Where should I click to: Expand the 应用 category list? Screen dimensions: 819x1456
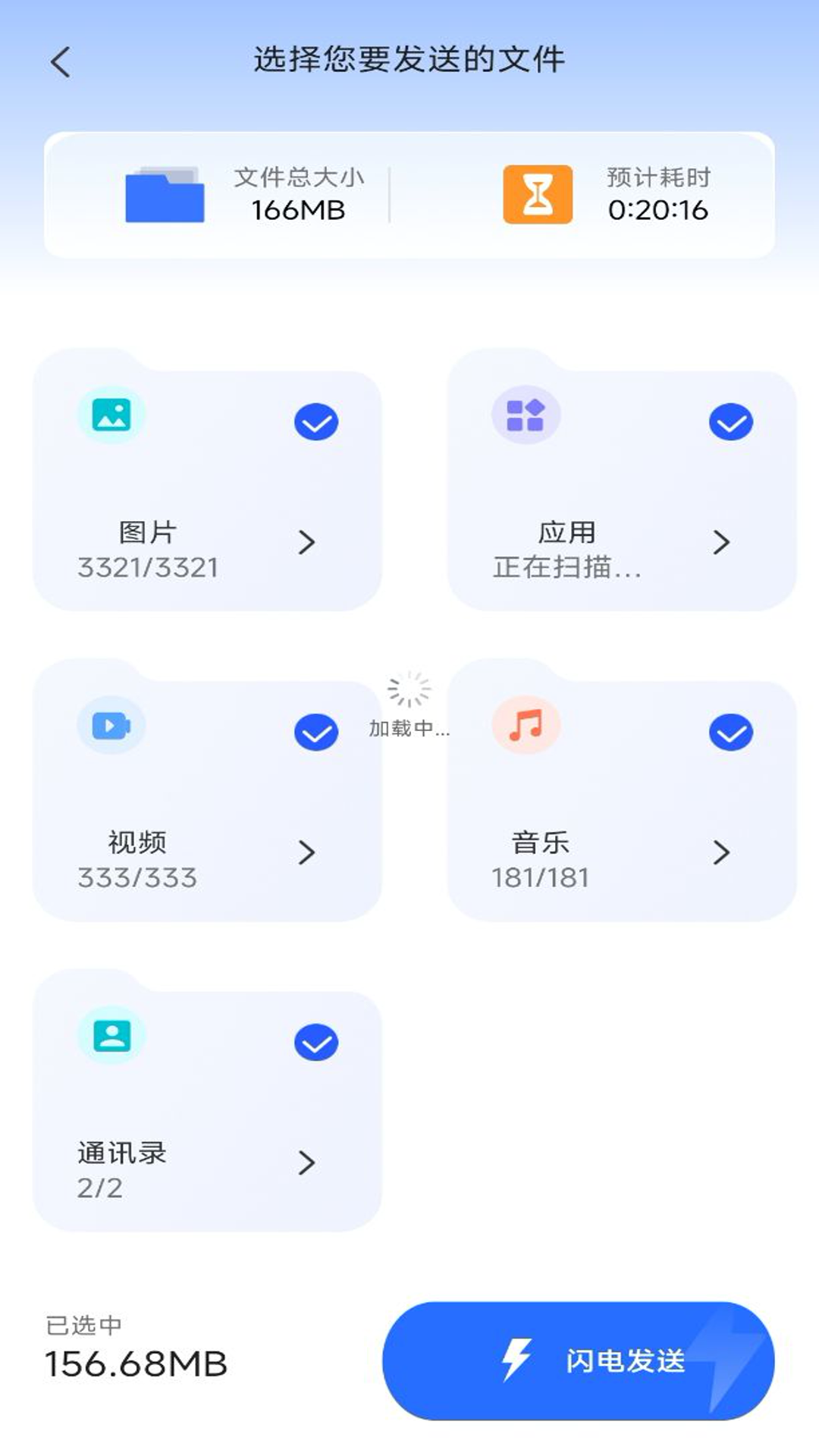(x=721, y=543)
